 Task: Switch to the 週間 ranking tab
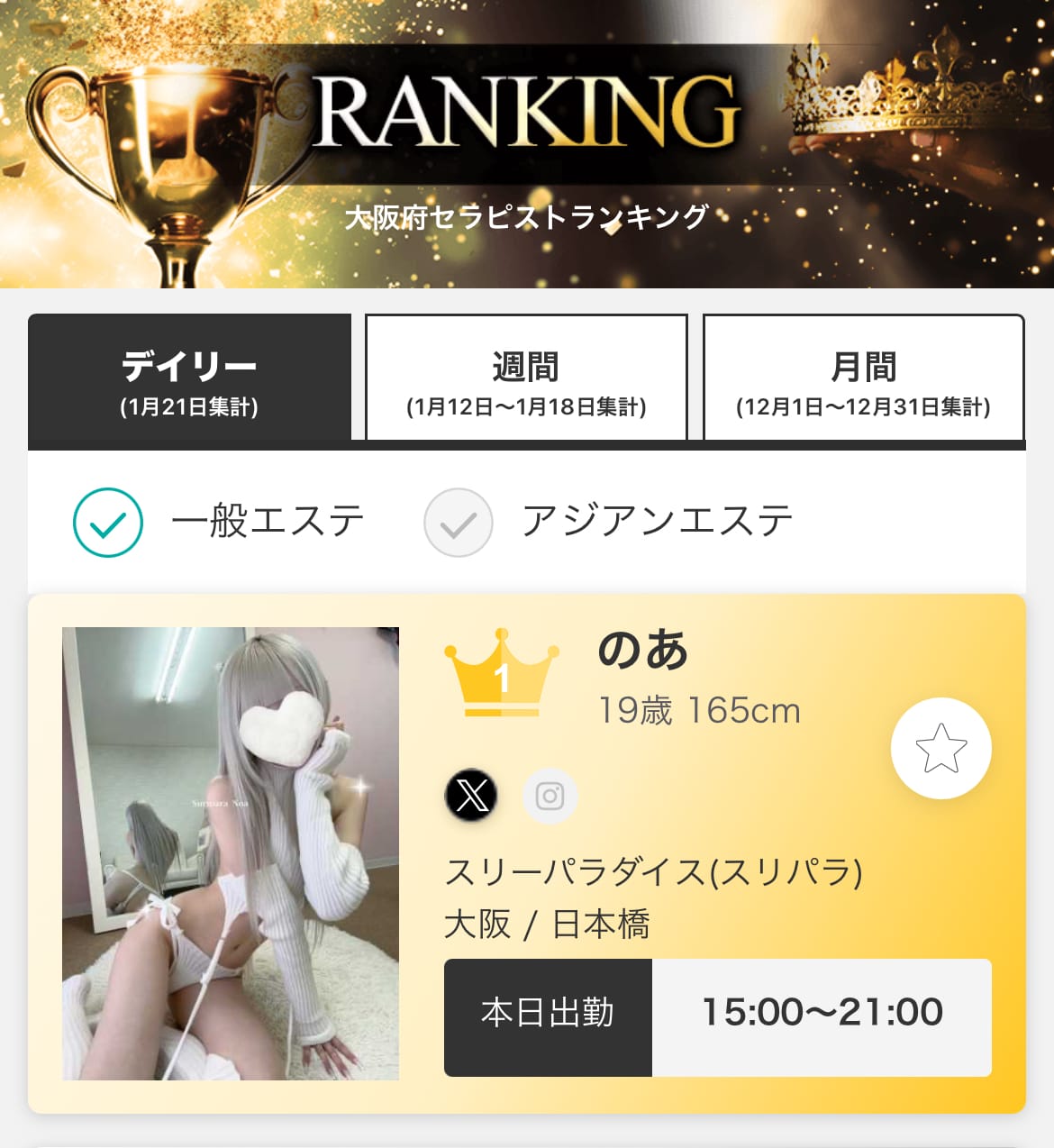526,379
